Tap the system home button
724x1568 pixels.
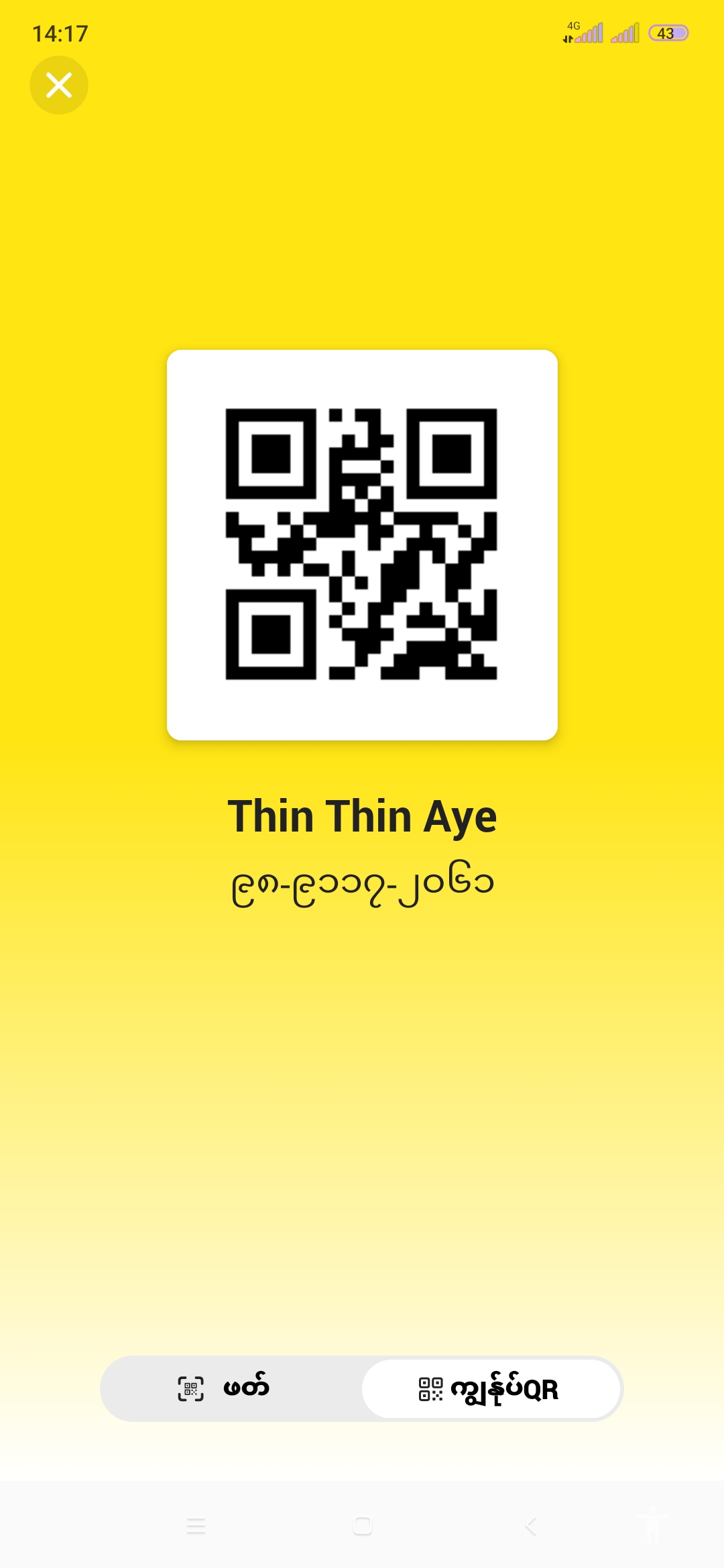[x=362, y=1526]
